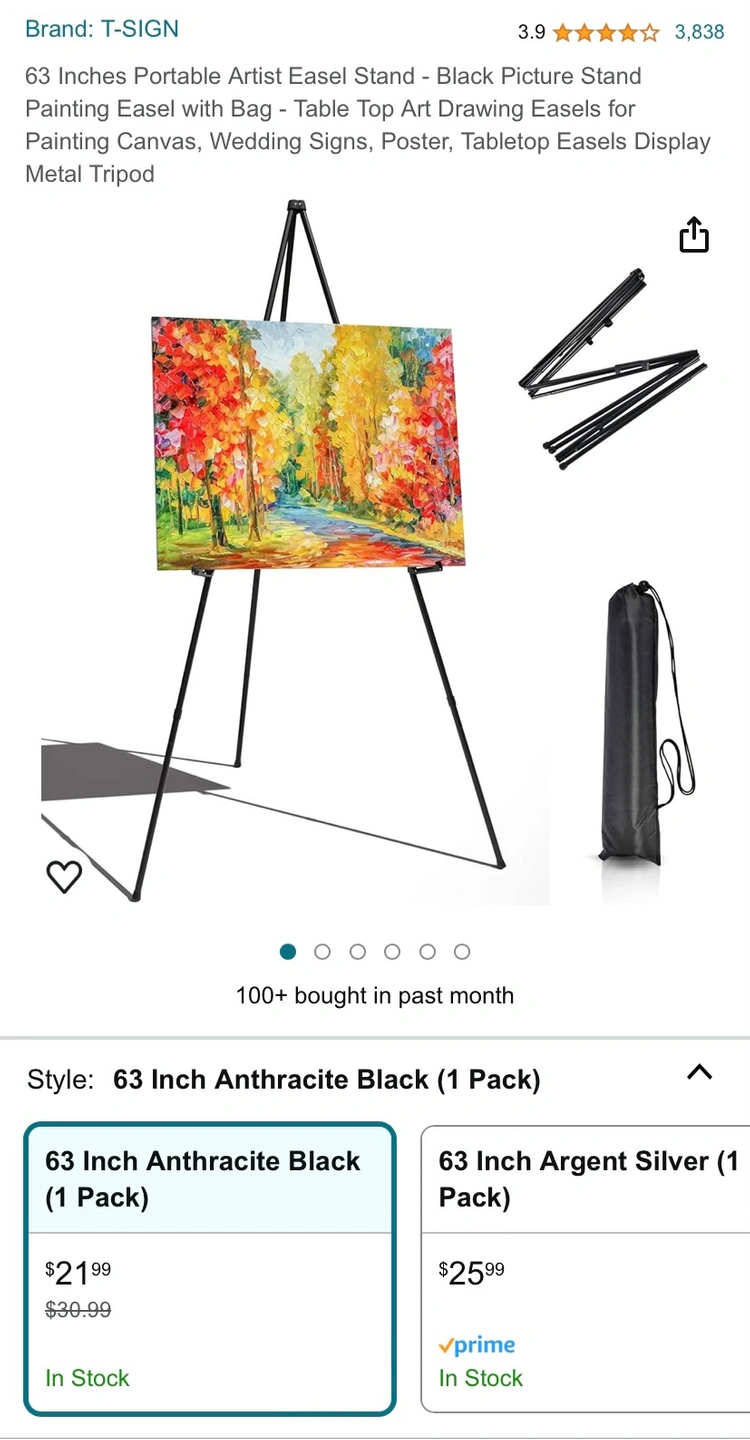Jump to the second image dot
750x1440 pixels.
point(322,952)
